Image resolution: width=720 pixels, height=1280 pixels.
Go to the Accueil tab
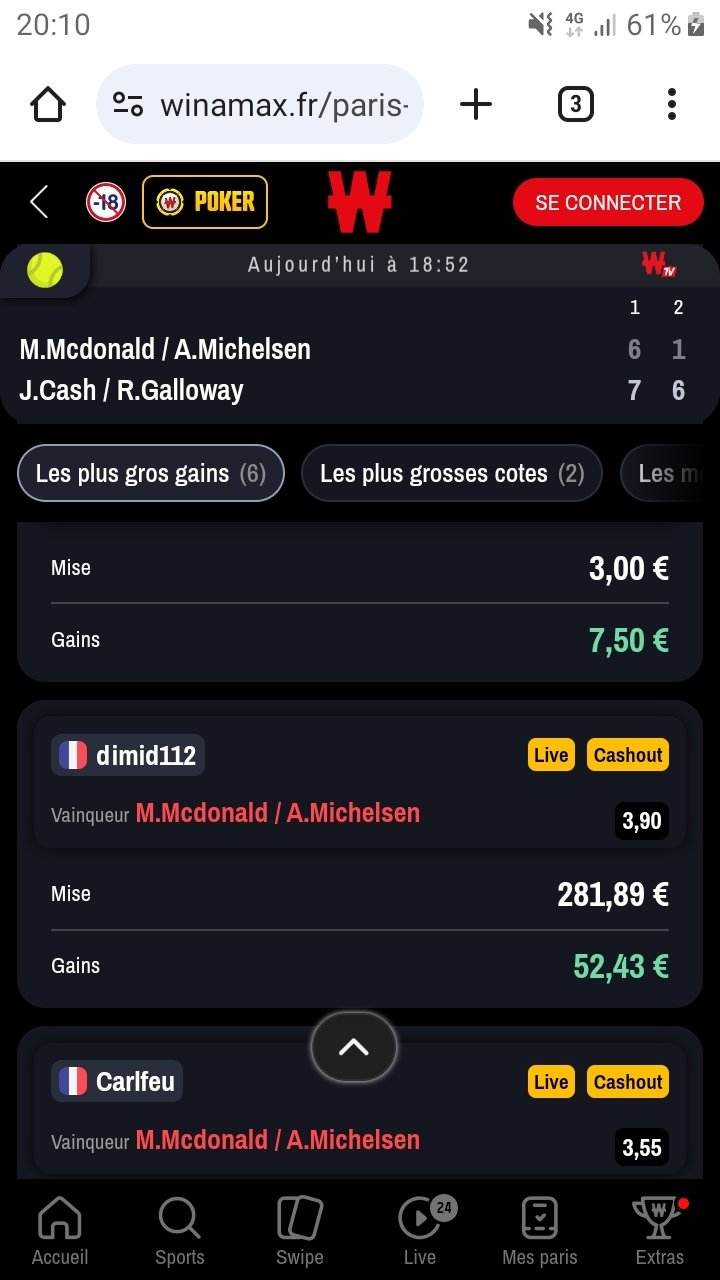pos(60,1231)
